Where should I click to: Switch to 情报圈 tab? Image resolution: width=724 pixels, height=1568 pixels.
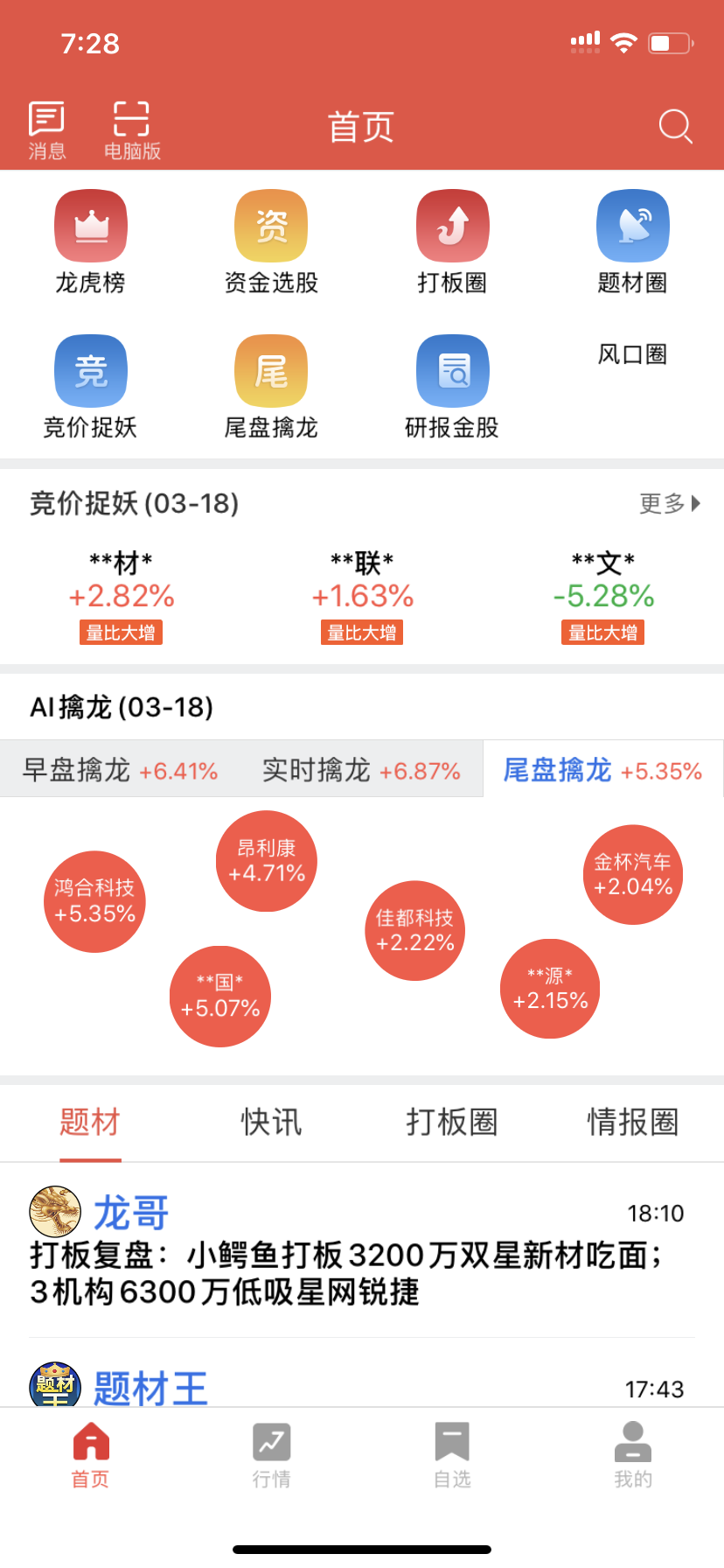pyautogui.click(x=632, y=1122)
